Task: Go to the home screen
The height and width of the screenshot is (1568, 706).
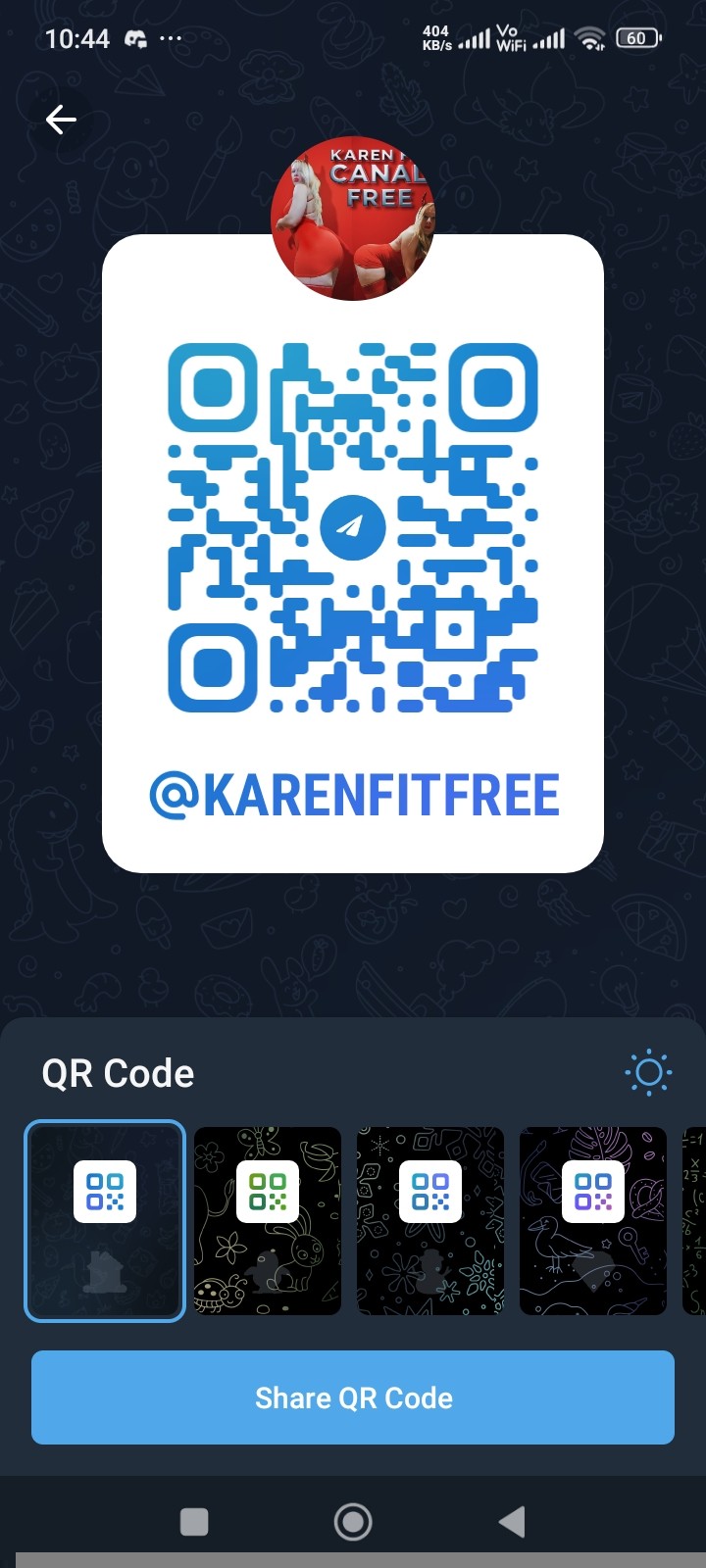Action: 353,1522
